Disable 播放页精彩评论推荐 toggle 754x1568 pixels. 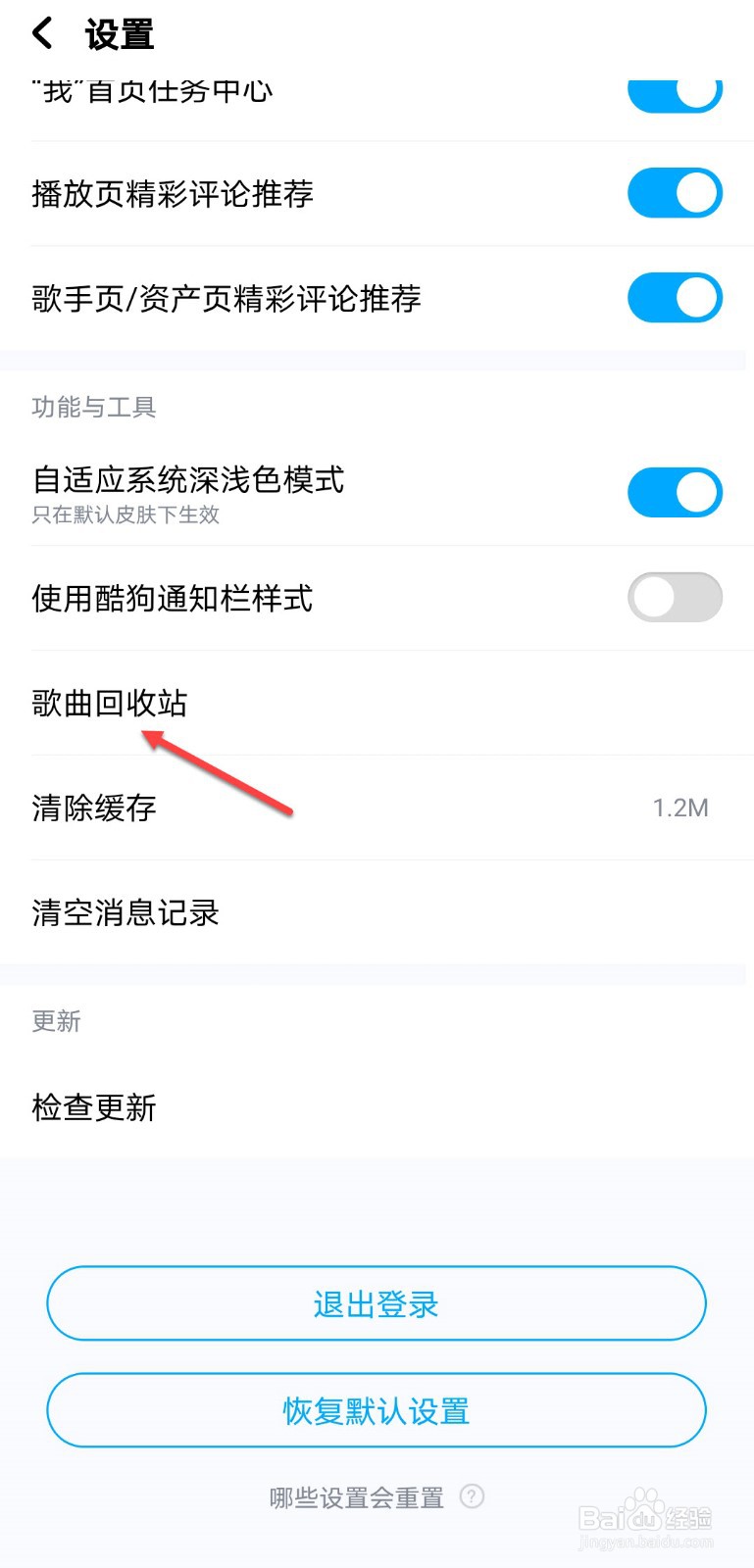click(x=675, y=192)
